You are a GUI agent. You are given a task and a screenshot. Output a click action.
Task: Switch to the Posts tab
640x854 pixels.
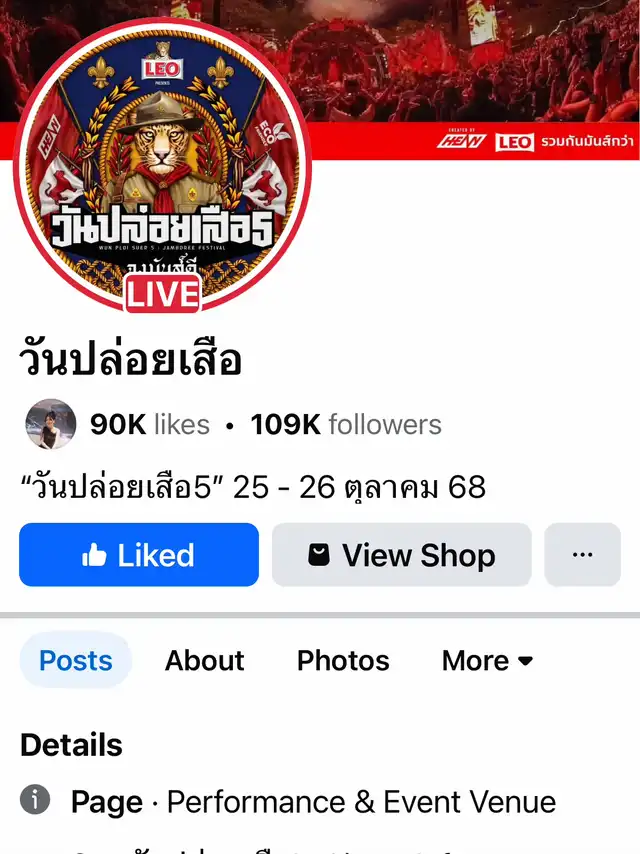click(x=76, y=660)
